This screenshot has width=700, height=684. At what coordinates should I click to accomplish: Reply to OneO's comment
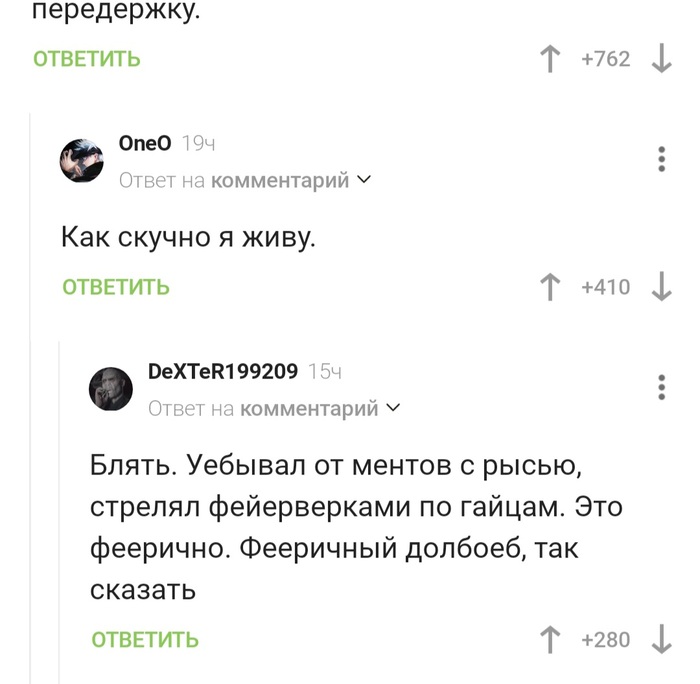116,288
